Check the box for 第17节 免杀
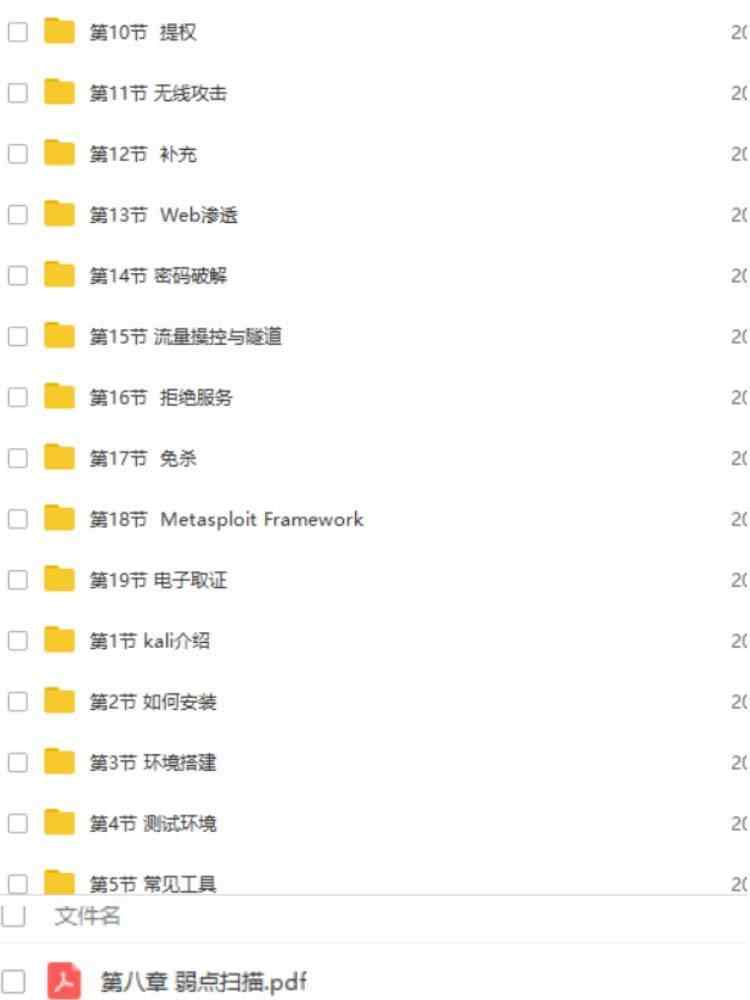 tap(18, 459)
